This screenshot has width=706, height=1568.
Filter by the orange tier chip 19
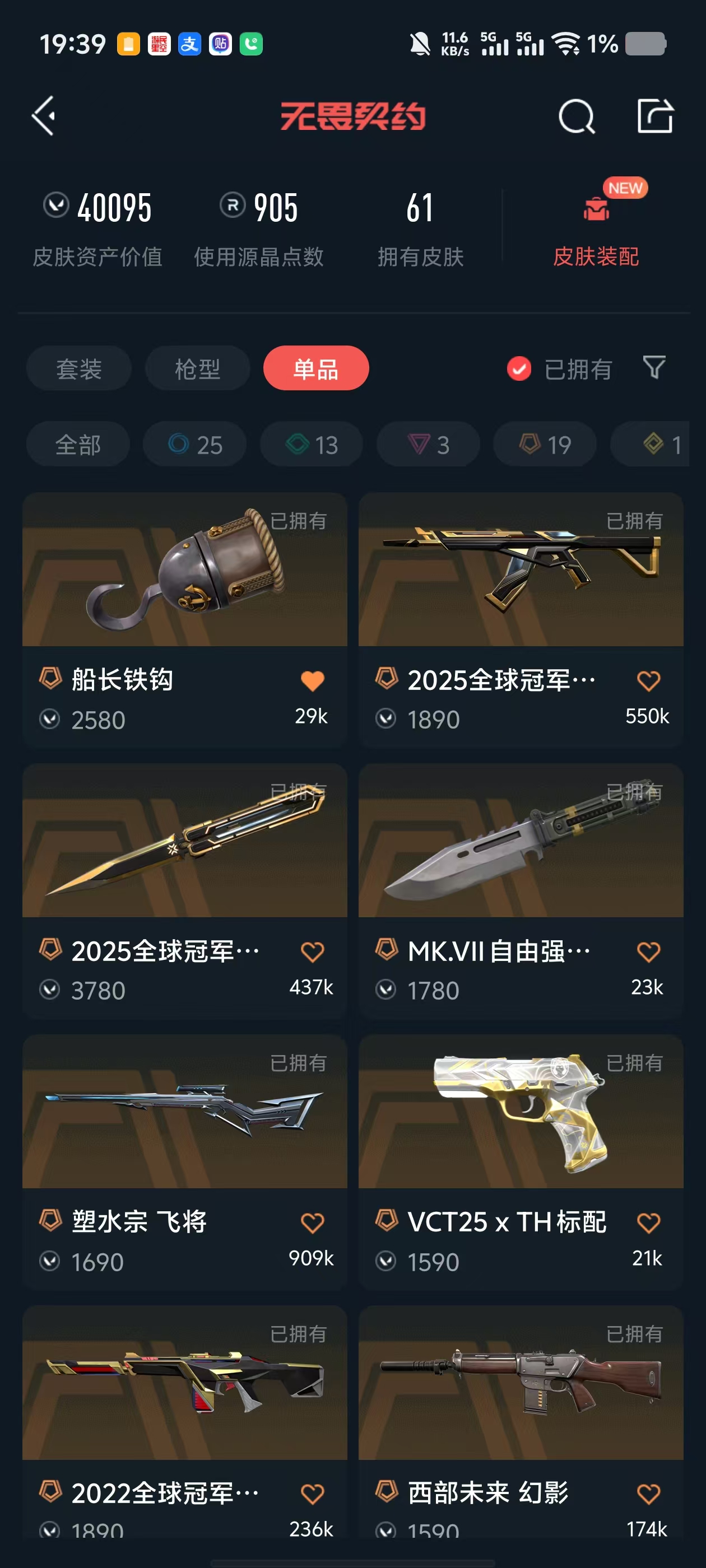click(x=545, y=444)
